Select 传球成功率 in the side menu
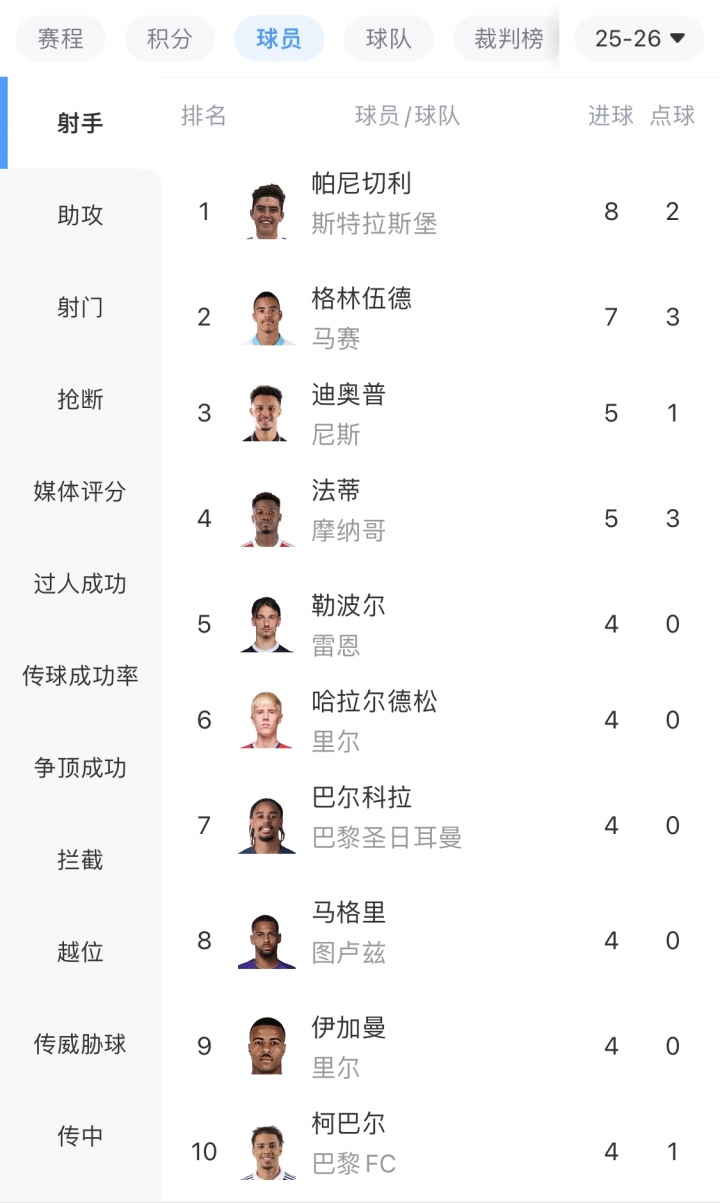This screenshot has height=1203, width=720. click(80, 676)
